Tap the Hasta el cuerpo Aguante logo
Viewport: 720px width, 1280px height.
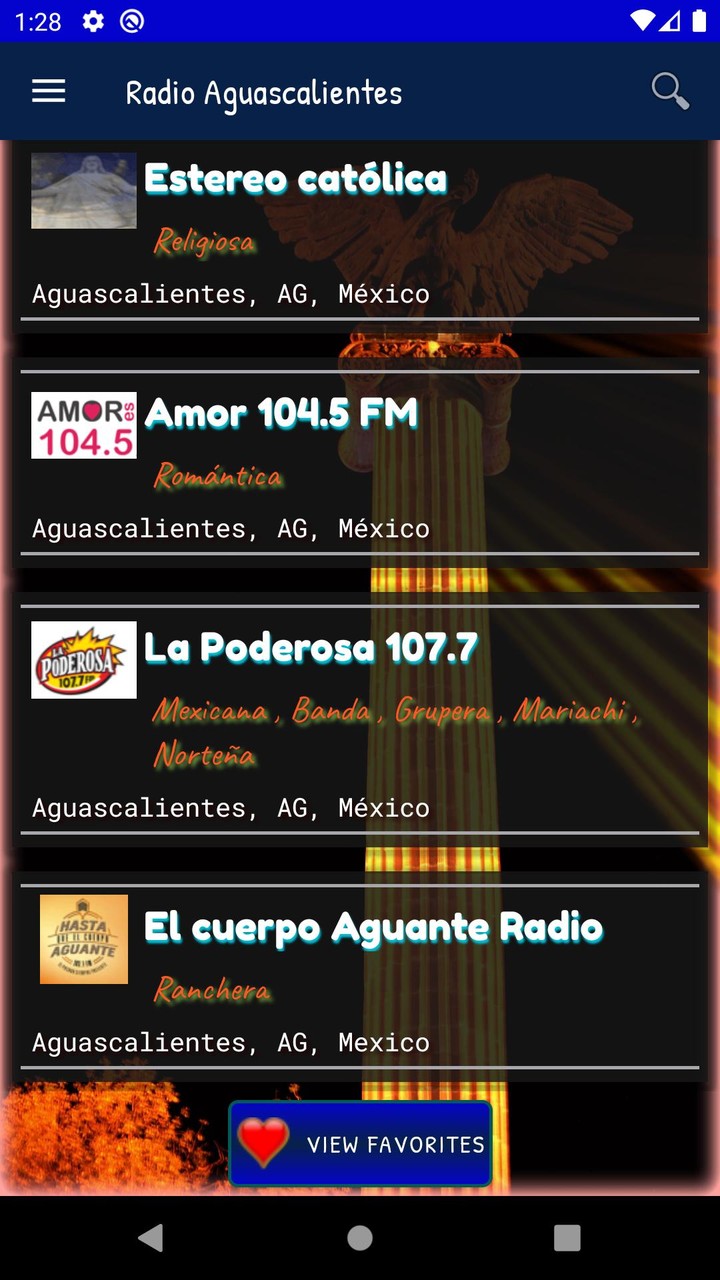[x=83, y=939]
